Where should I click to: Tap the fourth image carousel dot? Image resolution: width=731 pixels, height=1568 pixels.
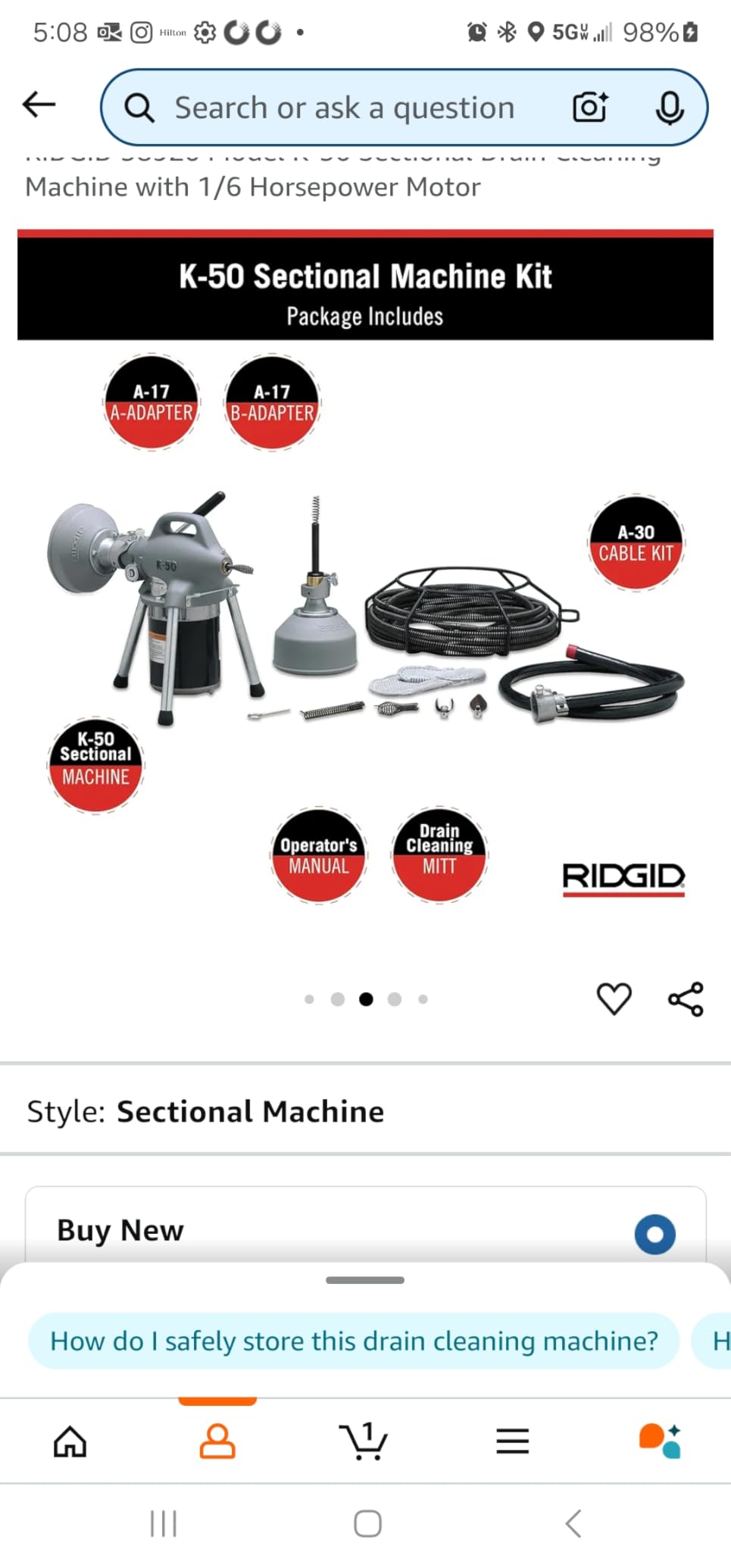[395, 999]
